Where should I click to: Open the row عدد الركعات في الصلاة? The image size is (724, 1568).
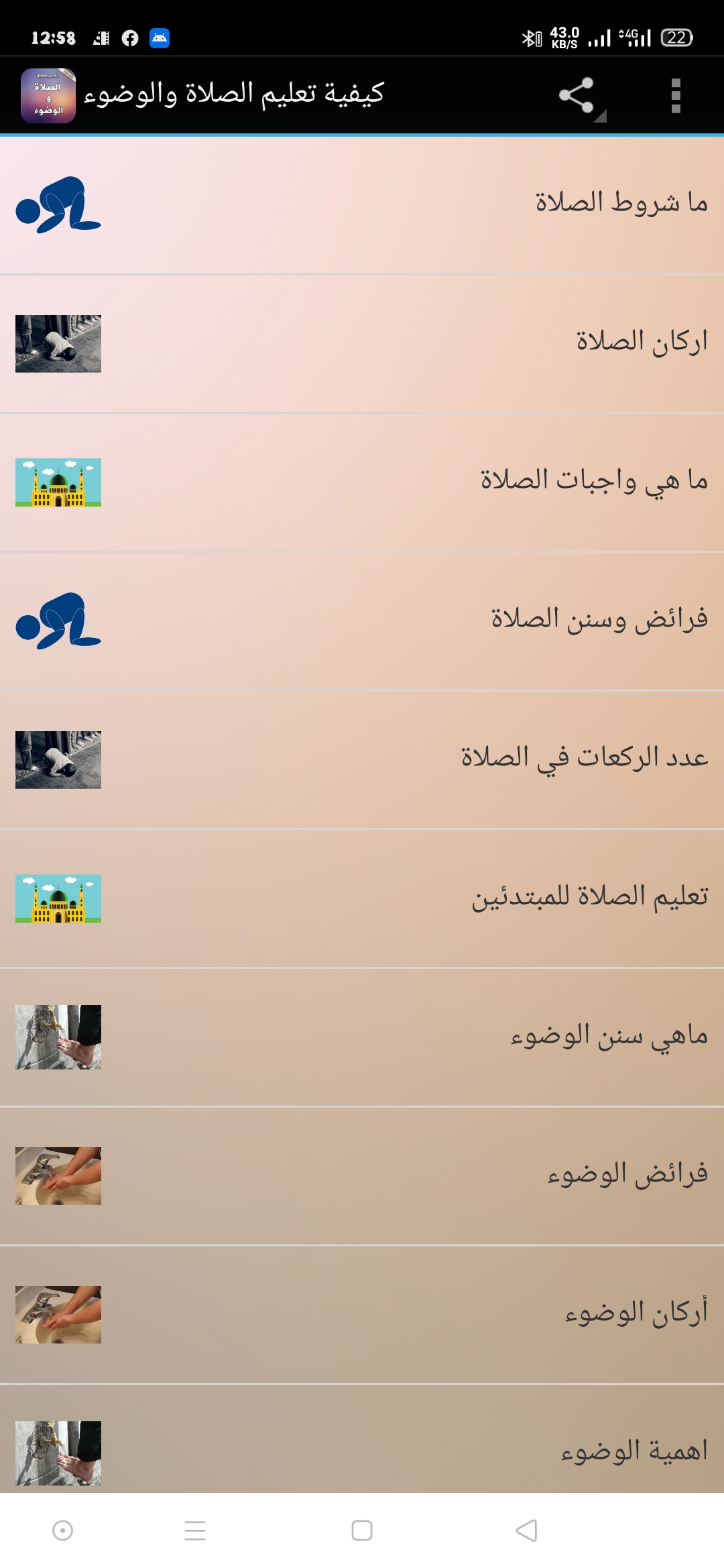[362, 759]
